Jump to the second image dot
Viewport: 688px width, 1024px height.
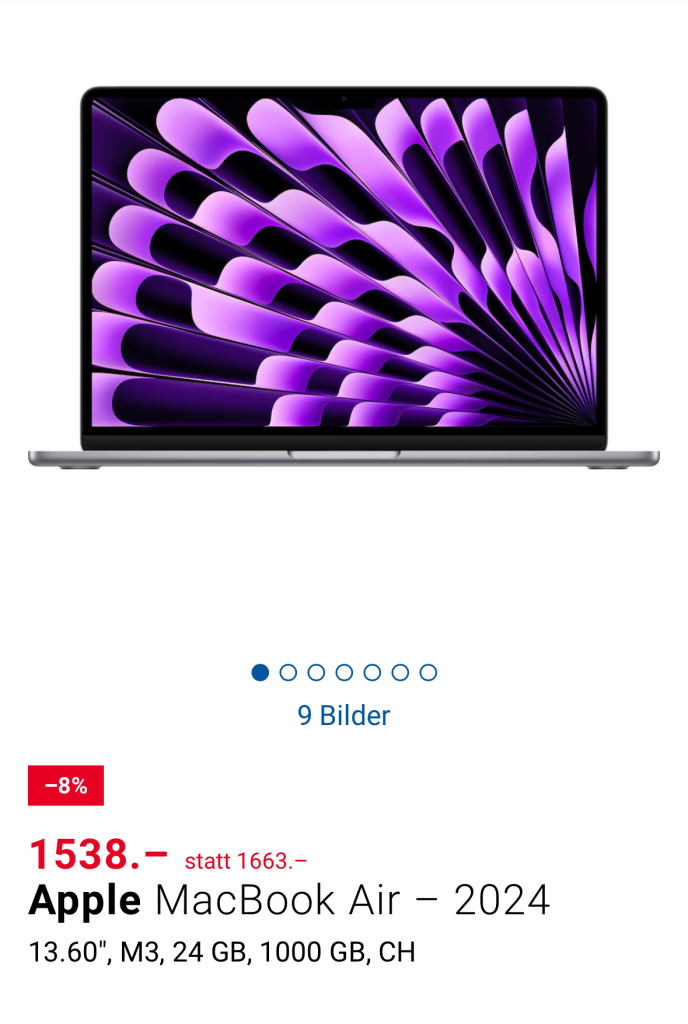[288, 673]
